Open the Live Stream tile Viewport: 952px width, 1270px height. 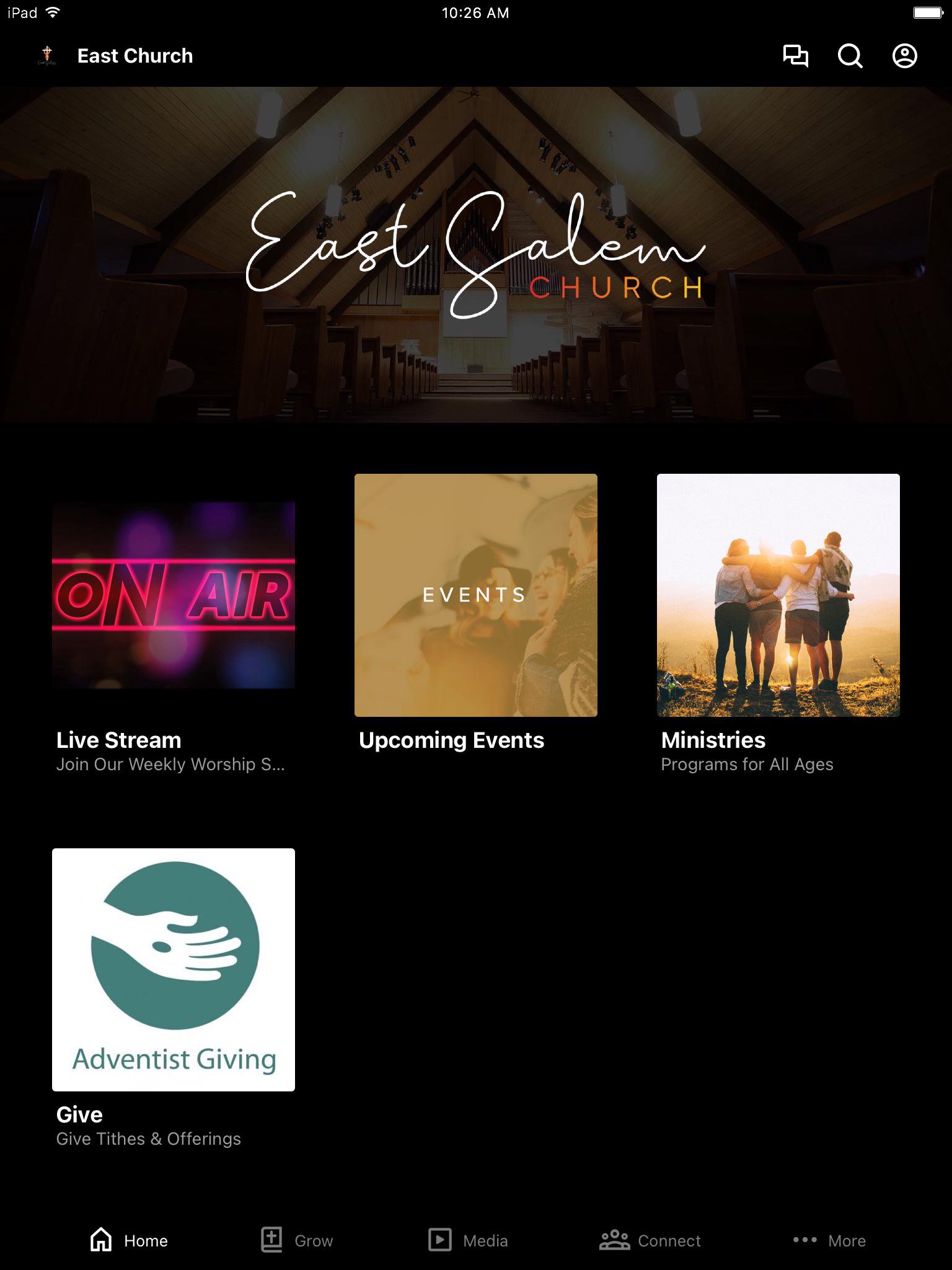coord(174,595)
